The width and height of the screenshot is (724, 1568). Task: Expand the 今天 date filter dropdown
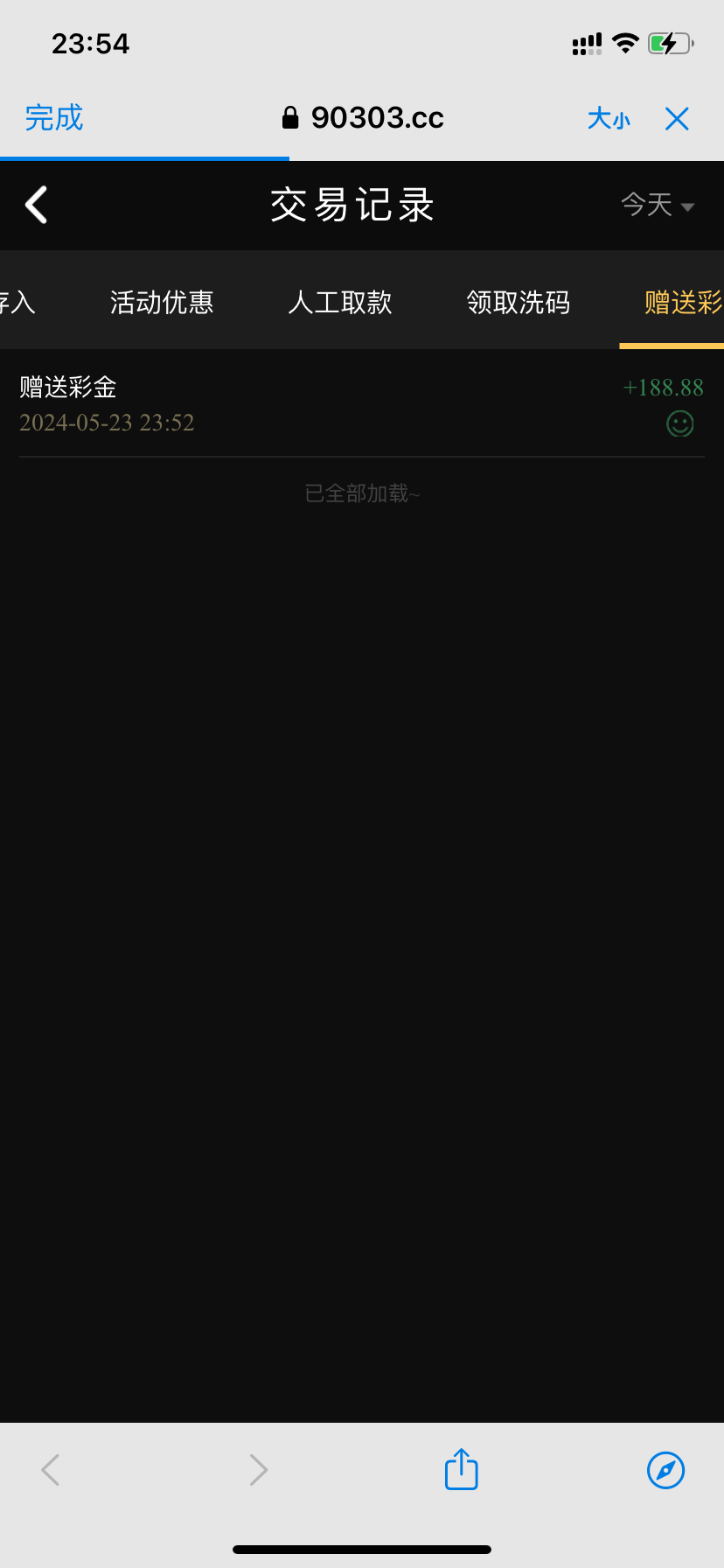point(658,206)
